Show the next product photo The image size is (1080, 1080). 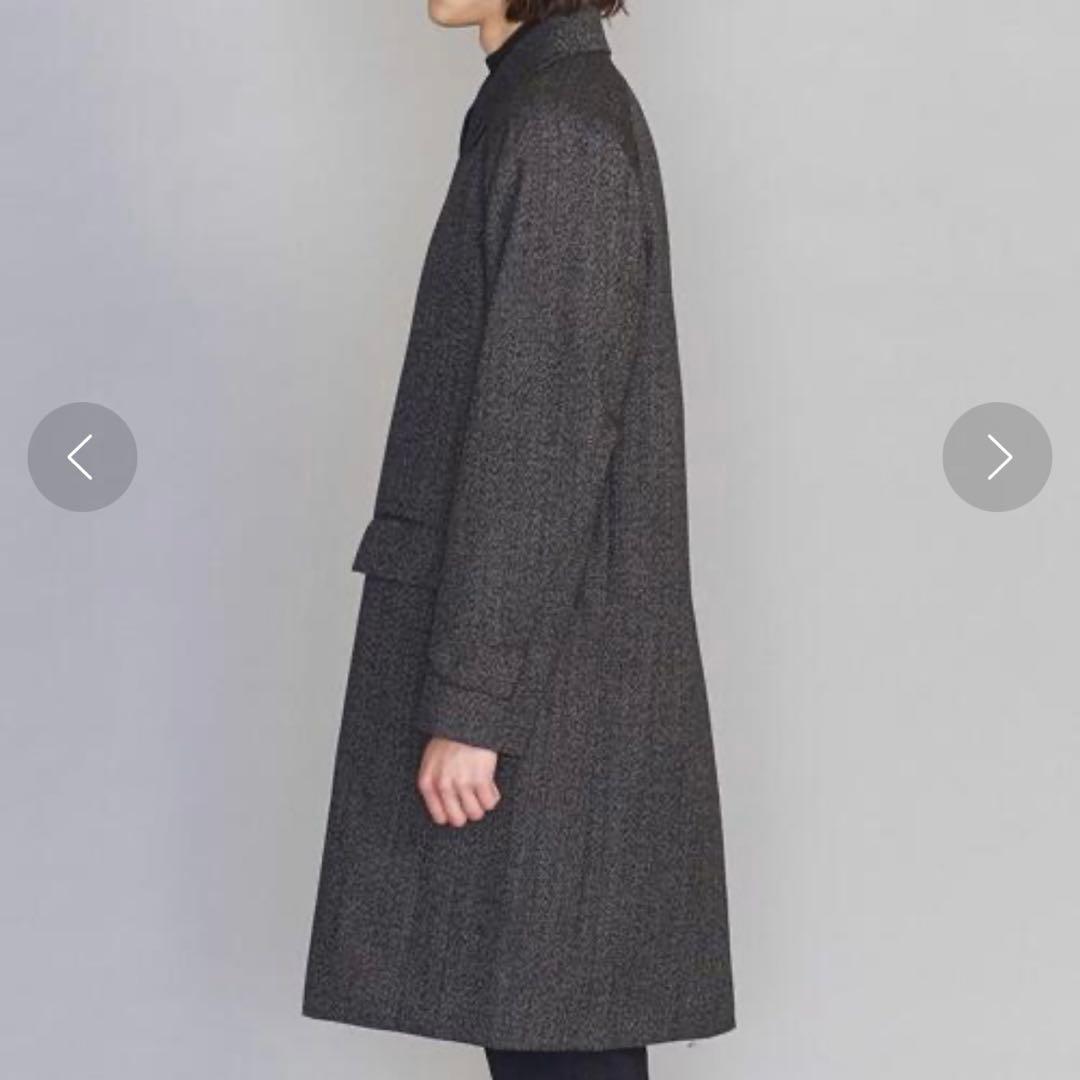coord(997,457)
